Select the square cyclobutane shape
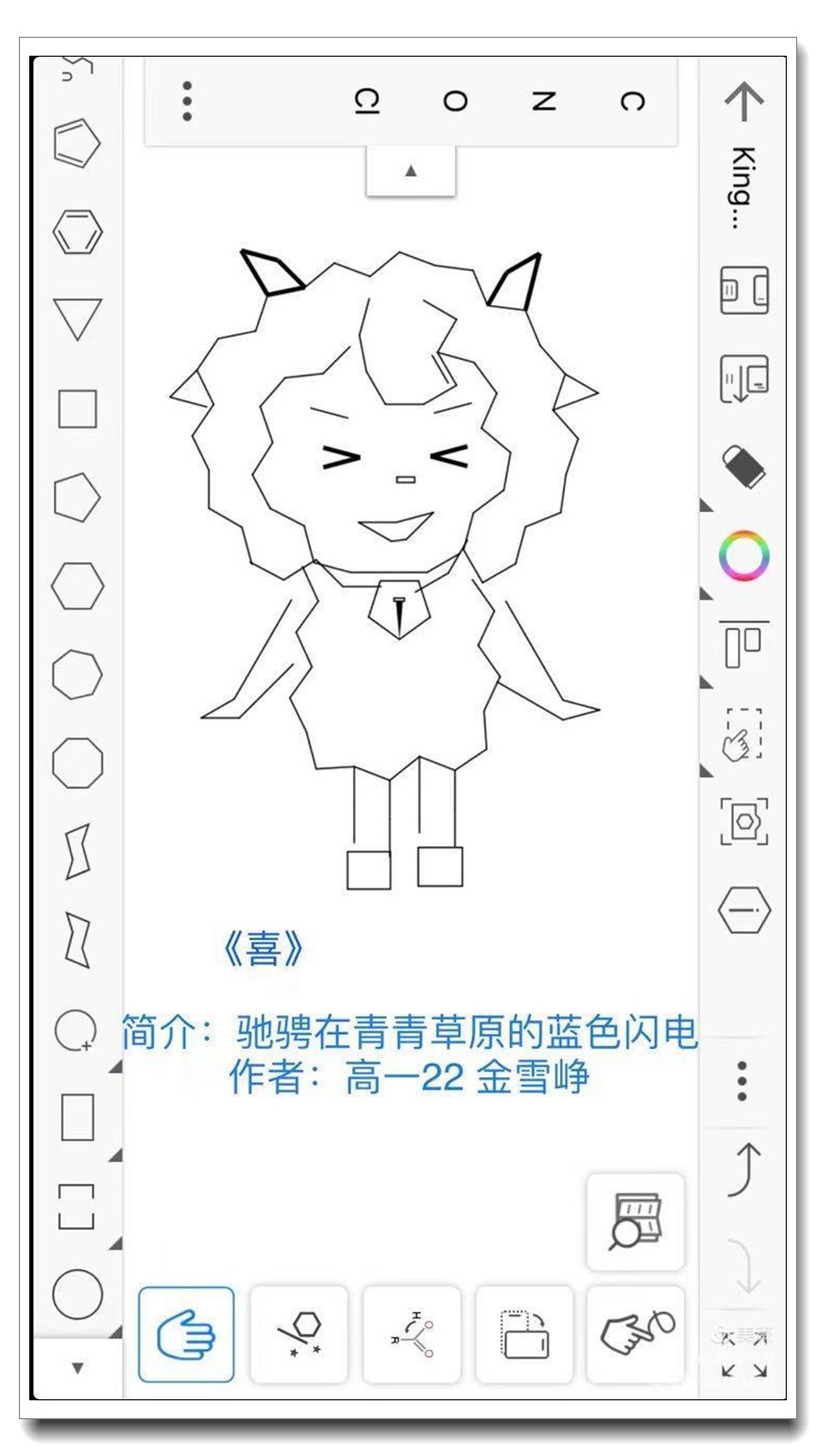This screenshot has width=816, height=1456. [x=77, y=409]
